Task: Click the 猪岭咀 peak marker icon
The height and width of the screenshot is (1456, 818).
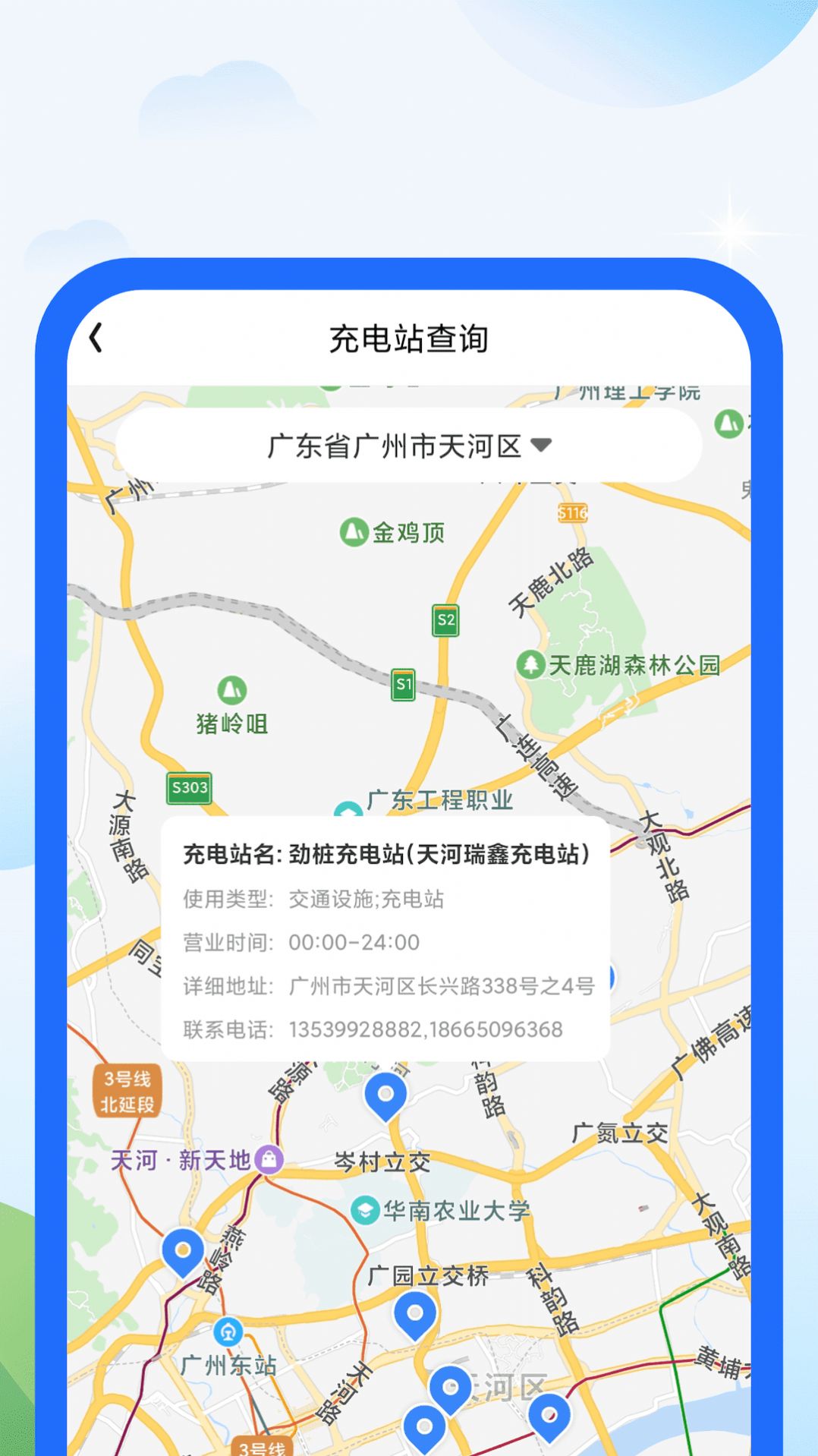Action: tap(231, 691)
